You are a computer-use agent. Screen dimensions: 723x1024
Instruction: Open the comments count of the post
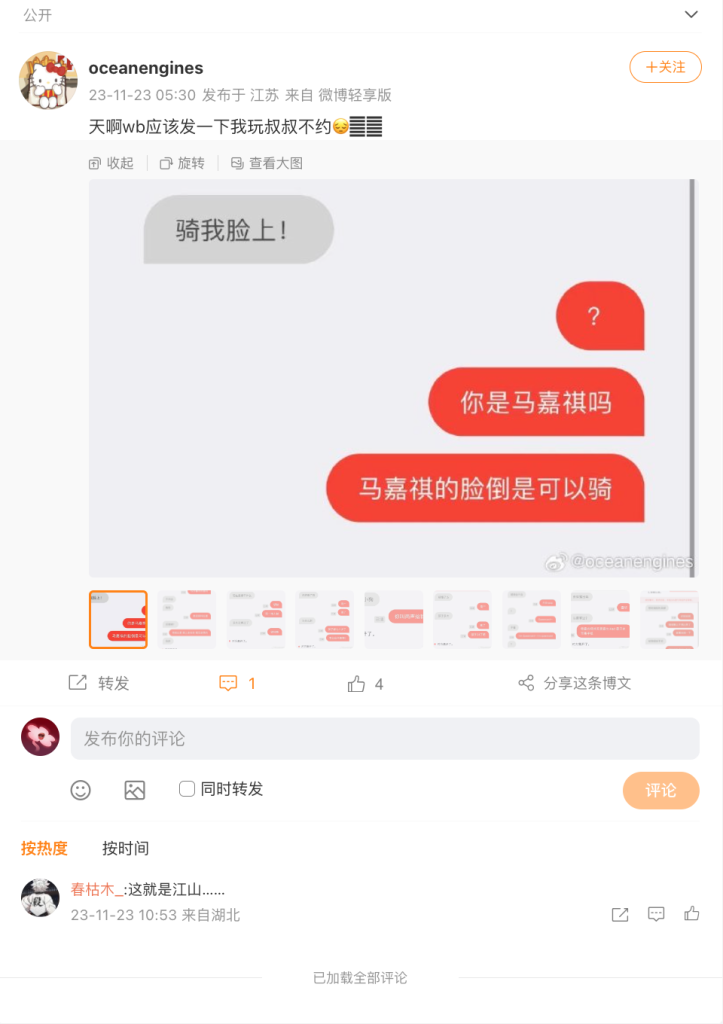coord(237,683)
